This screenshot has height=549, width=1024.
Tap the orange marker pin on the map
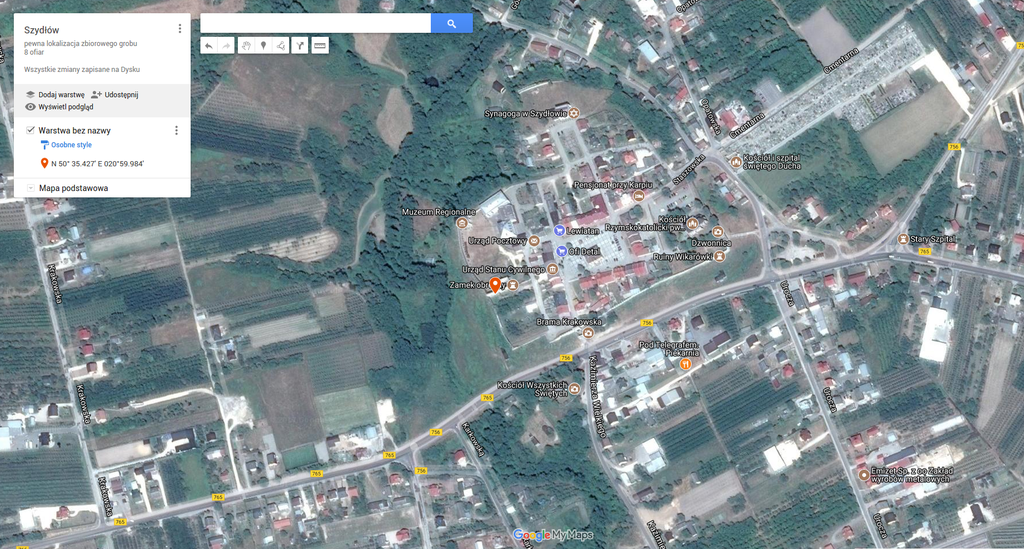tap(496, 285)
